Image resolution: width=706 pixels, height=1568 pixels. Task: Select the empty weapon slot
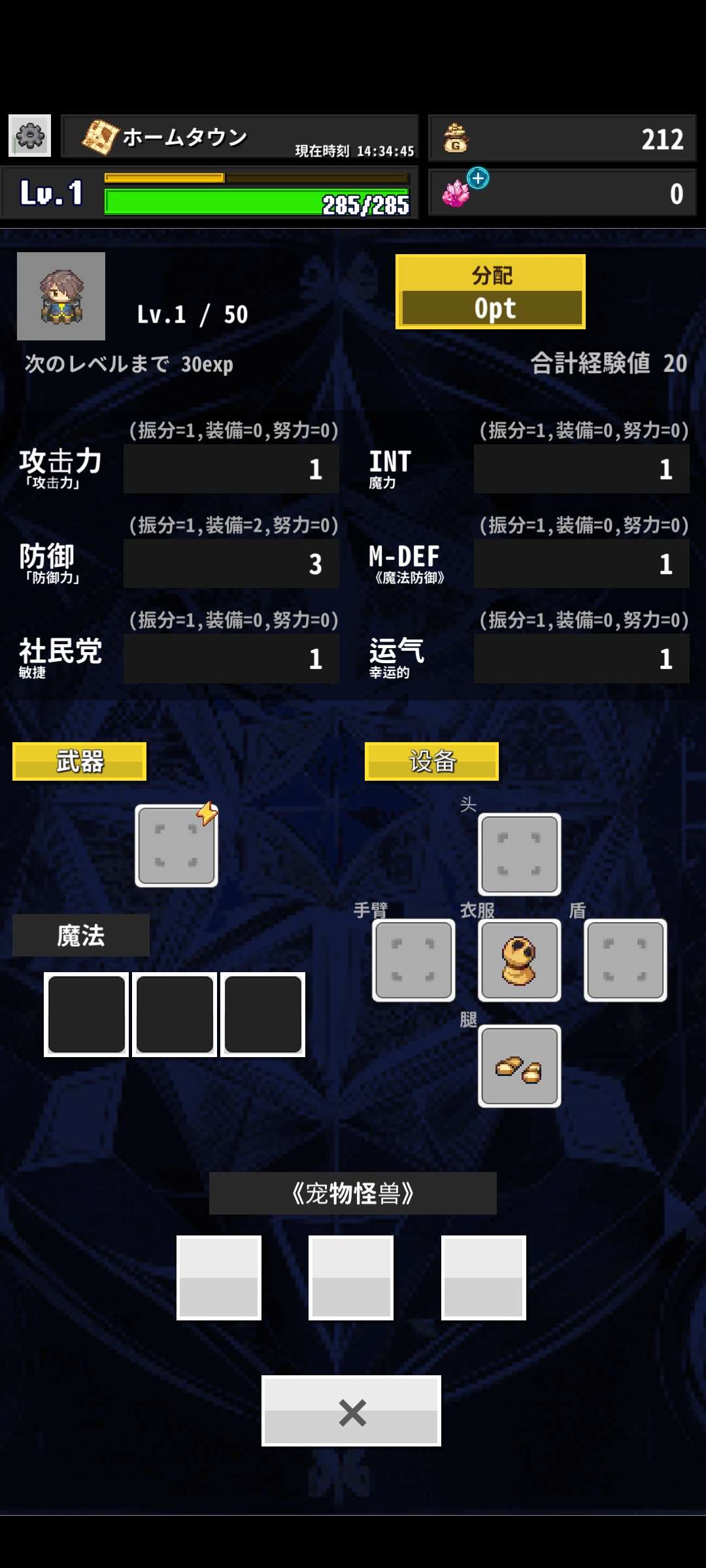pos(176,845)
